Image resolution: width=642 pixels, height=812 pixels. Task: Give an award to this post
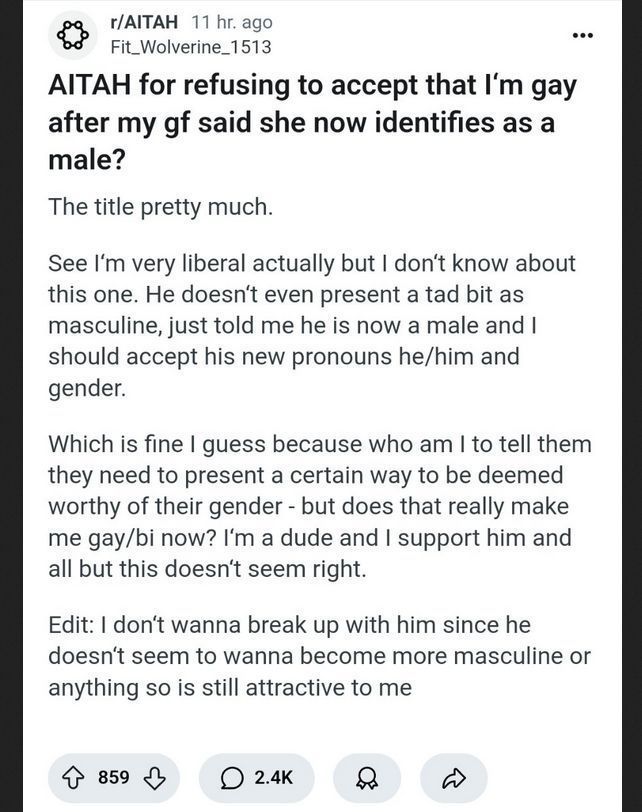pos(366,777)
